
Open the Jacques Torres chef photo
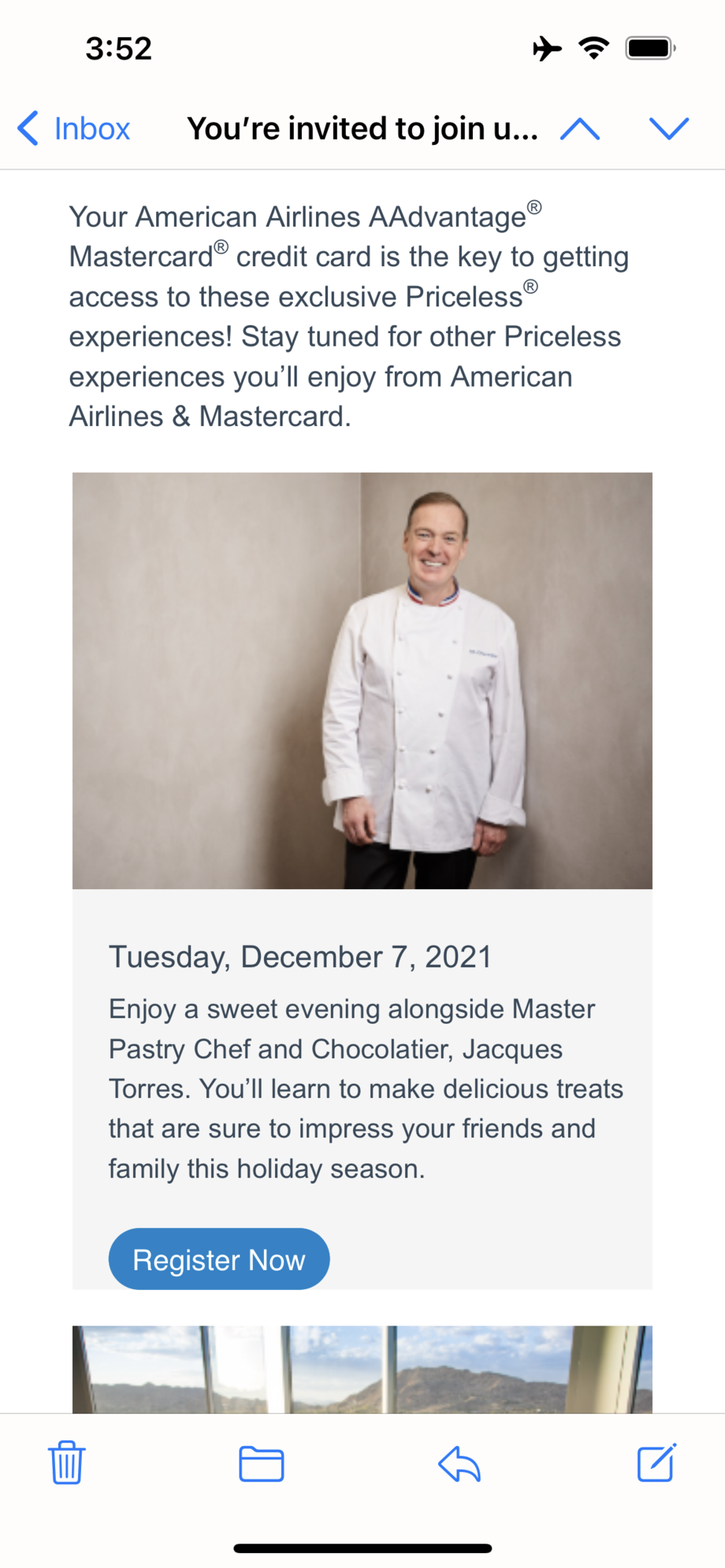coord(362,680)
